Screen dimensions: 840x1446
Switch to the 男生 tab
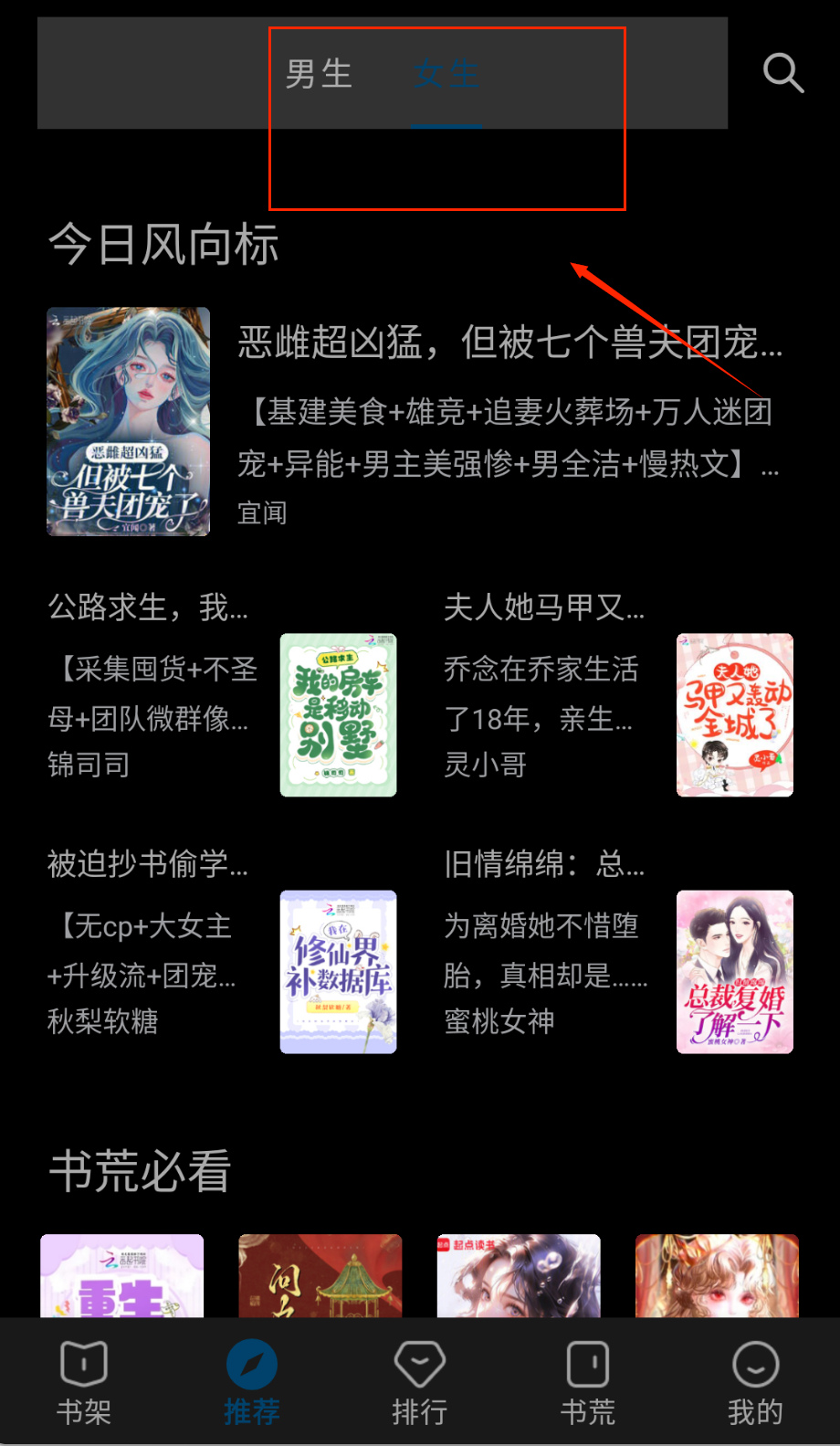pos(319,74)
